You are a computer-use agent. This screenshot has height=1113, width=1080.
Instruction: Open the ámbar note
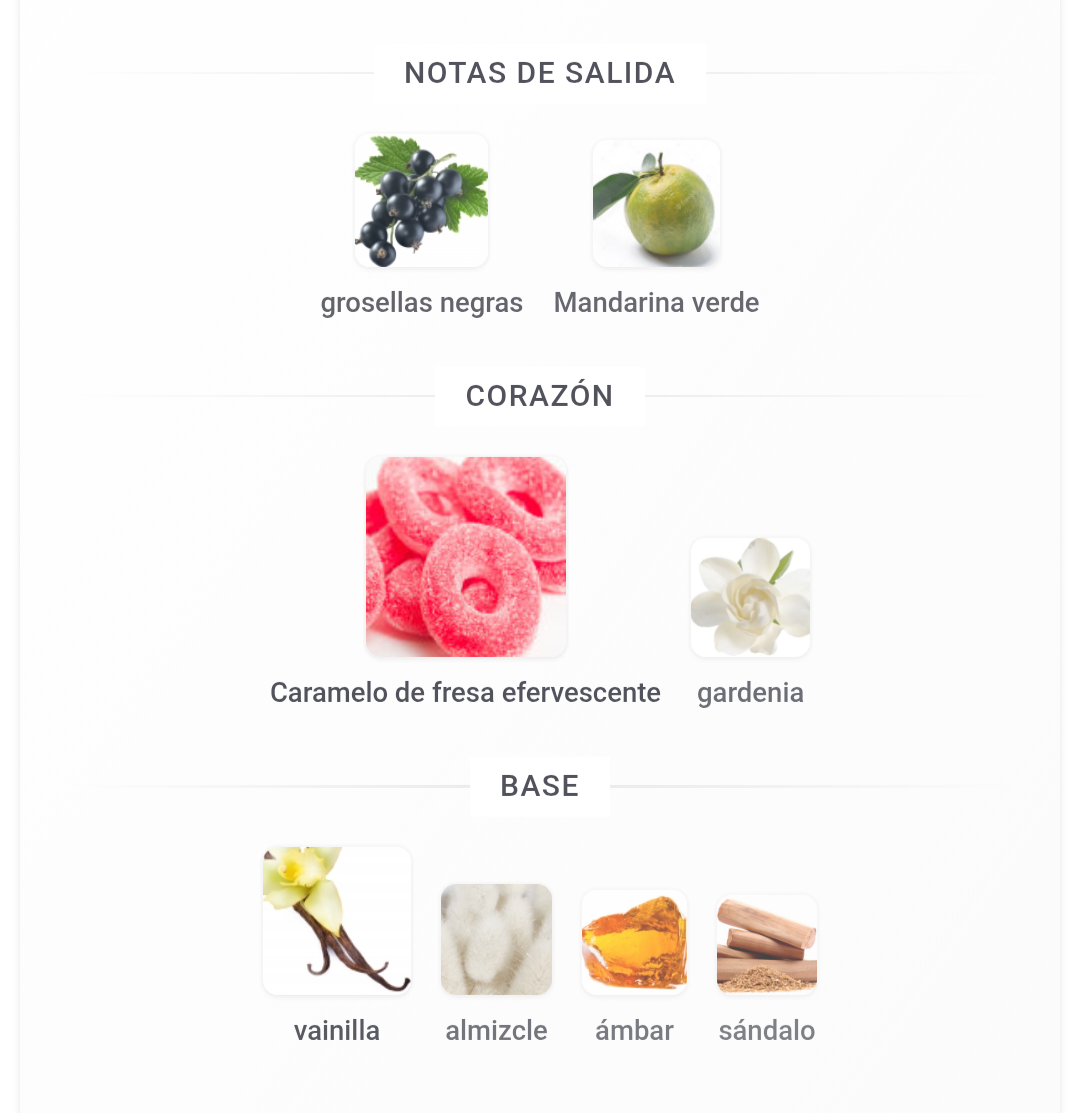pyautogui.click(x=634, y=943)
